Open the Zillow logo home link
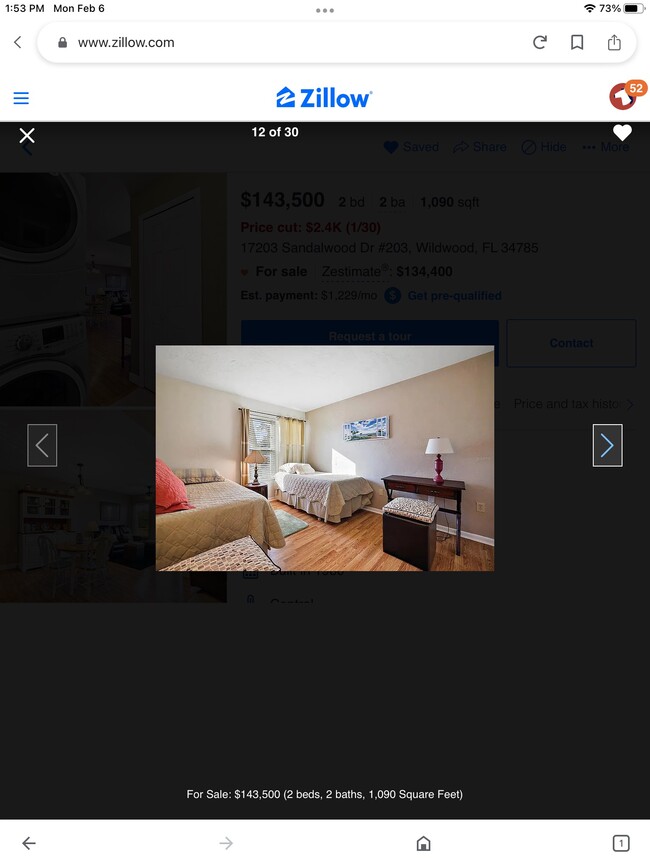650x867 pixels. click(x=324, y=97)
